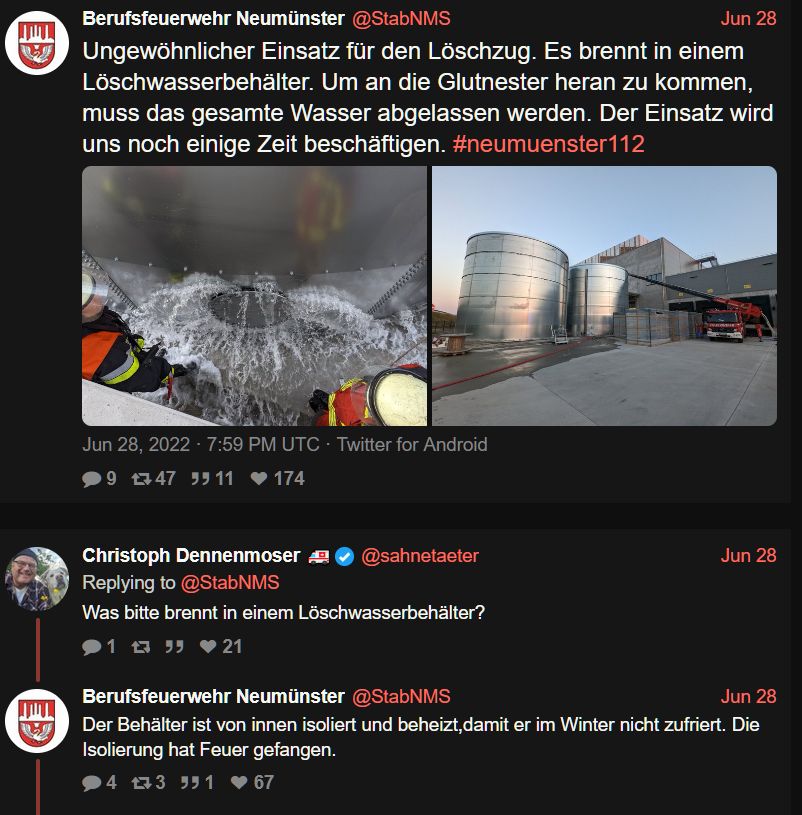View the 9 replies on the main tweet
Image resolution: width=802 pixels, height=815 pixels.
coord(99,479)
